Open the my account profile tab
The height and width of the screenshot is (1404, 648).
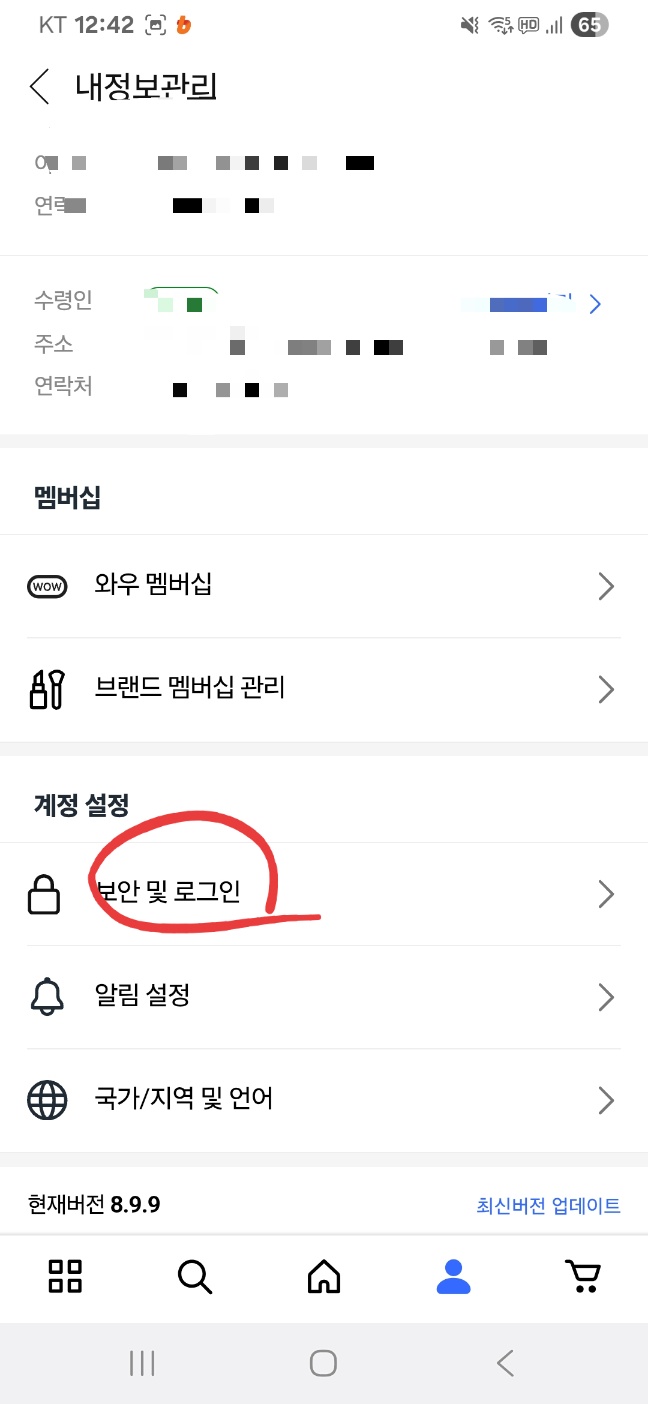pyautogui.click(x=453, y=1276)
